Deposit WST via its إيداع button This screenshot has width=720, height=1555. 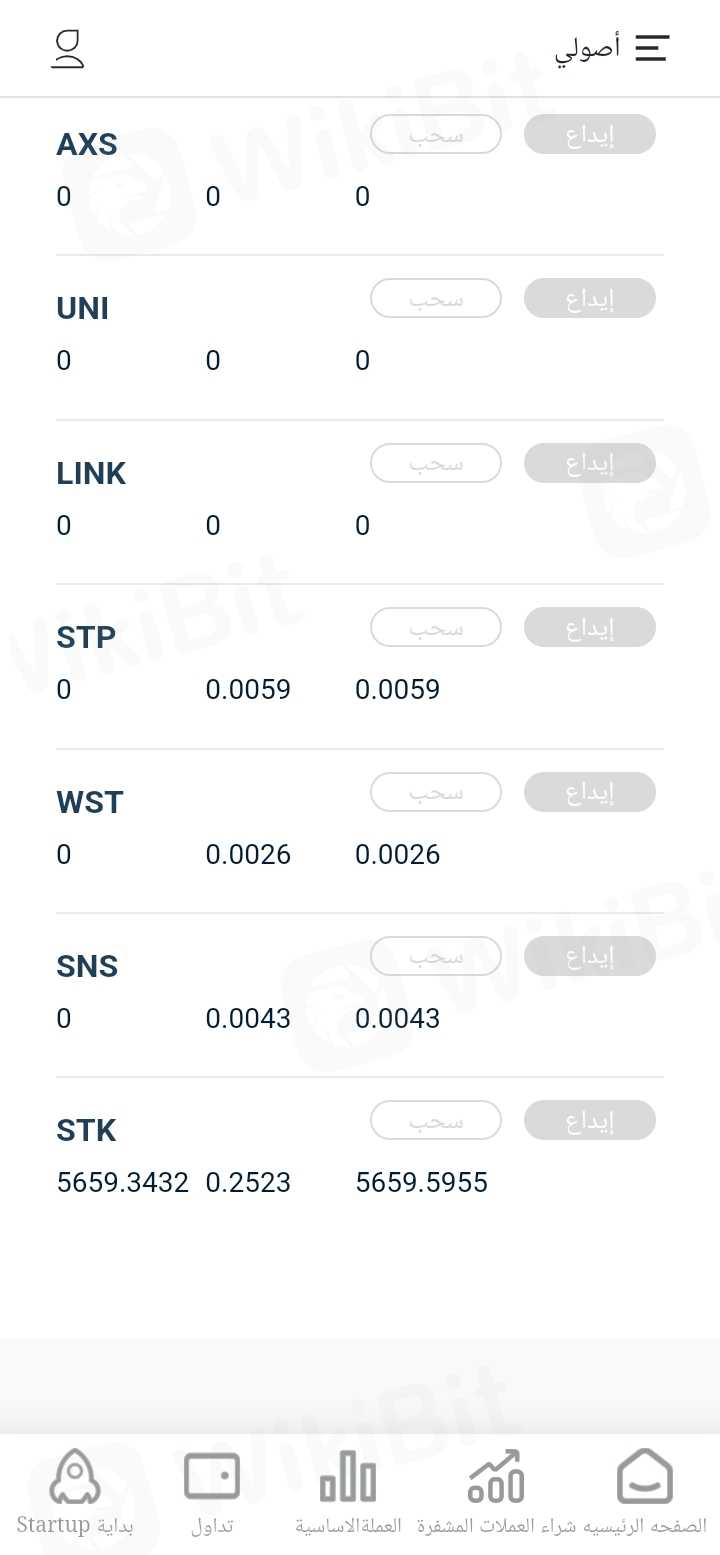[590, 792]
